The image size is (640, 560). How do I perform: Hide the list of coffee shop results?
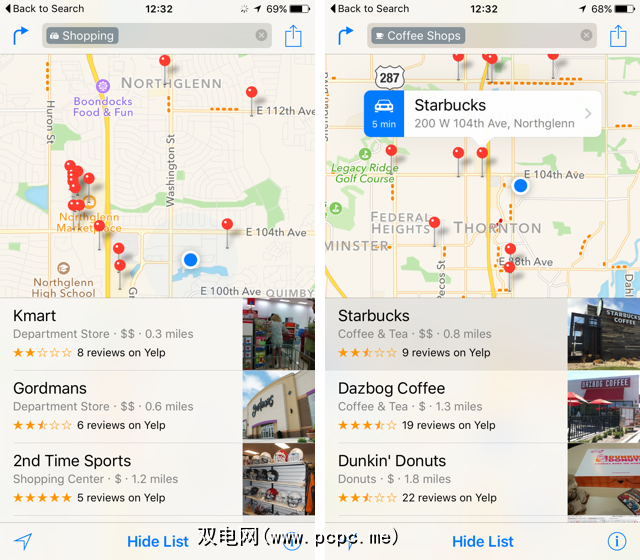point(483,542)
